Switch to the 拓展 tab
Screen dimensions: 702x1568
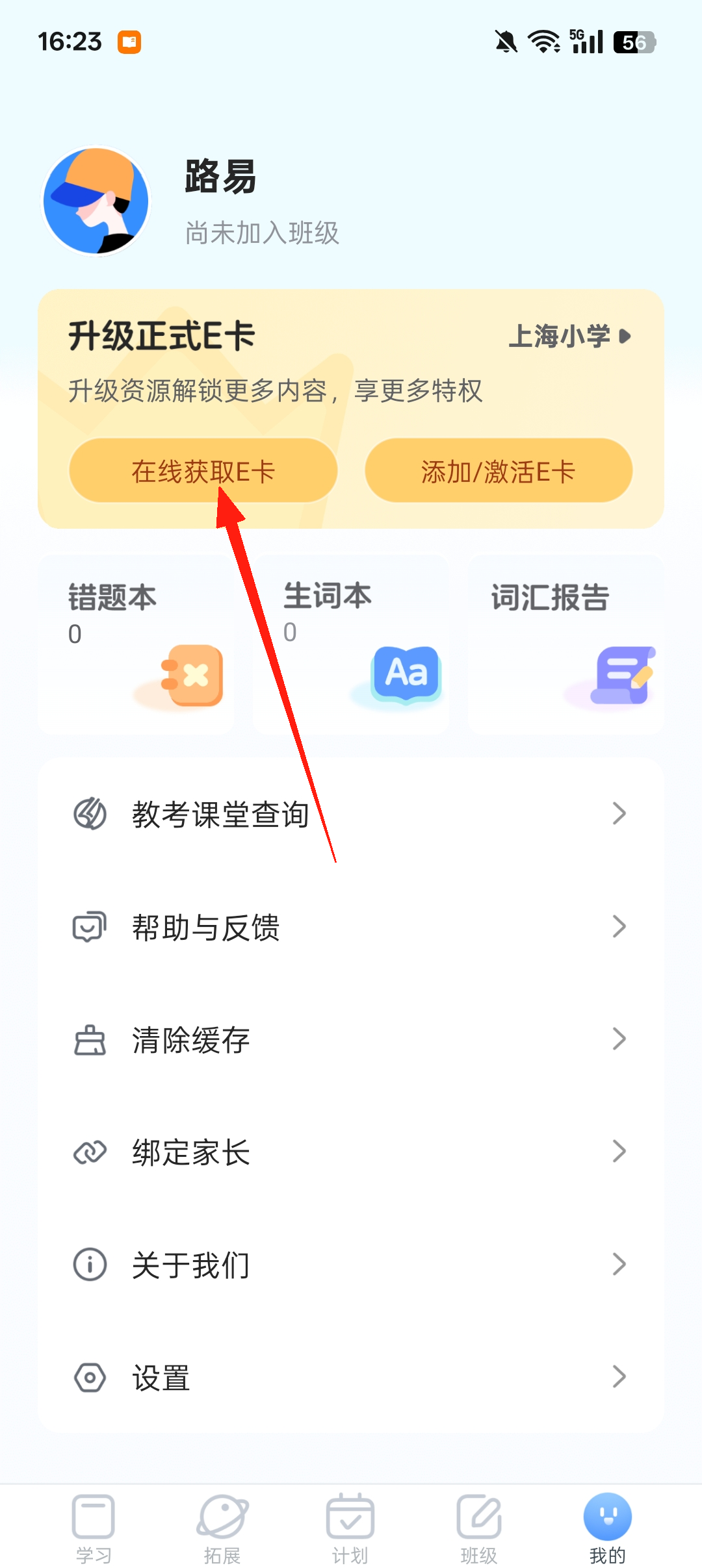click(222, 1528)
